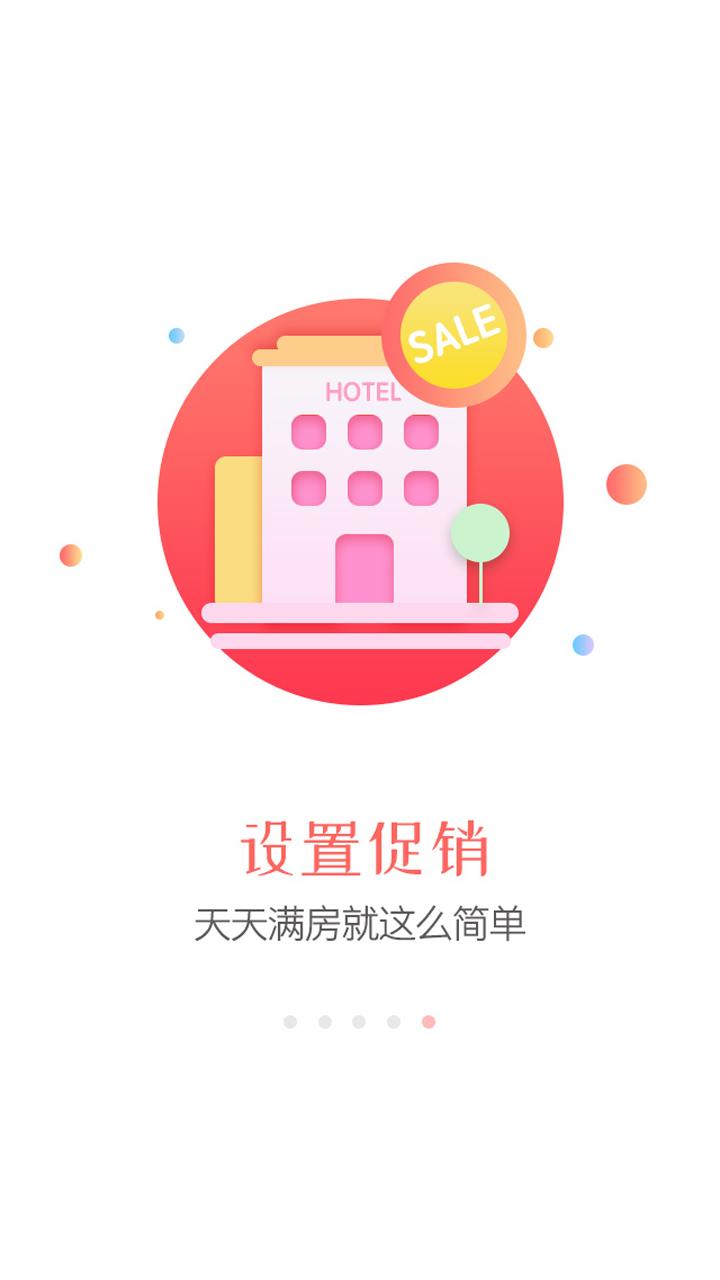The height and width of the screenshot is (1280, 720).
Task: Select the third page indicator dot
Action: coord(359,1022)
